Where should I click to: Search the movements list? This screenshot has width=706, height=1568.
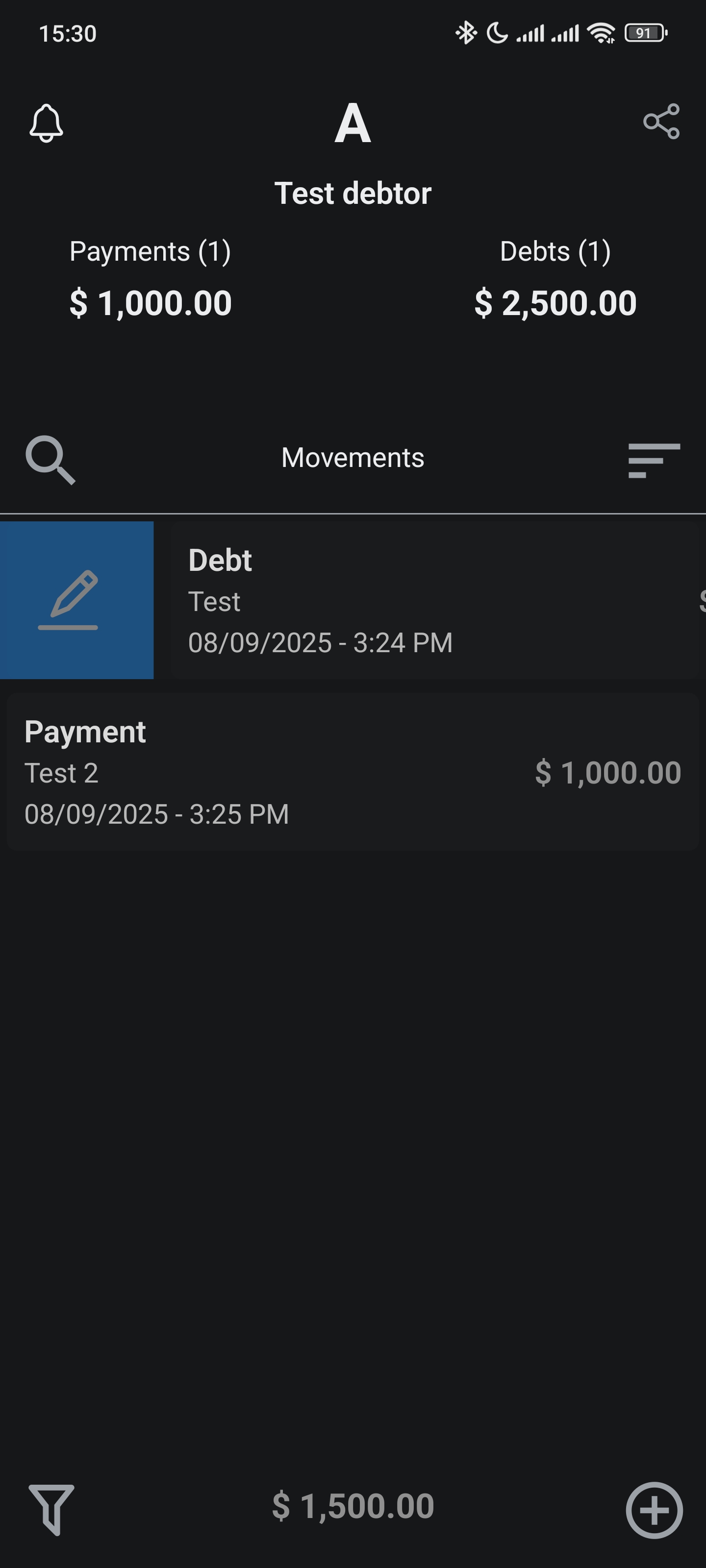coord(50,460)
